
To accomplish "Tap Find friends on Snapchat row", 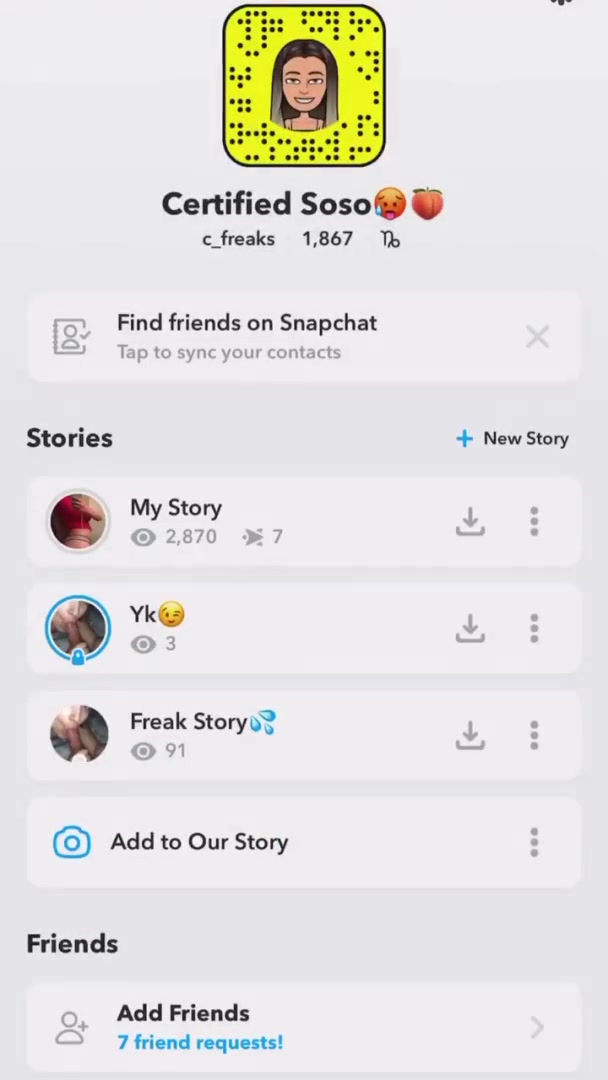I will 247,336.
